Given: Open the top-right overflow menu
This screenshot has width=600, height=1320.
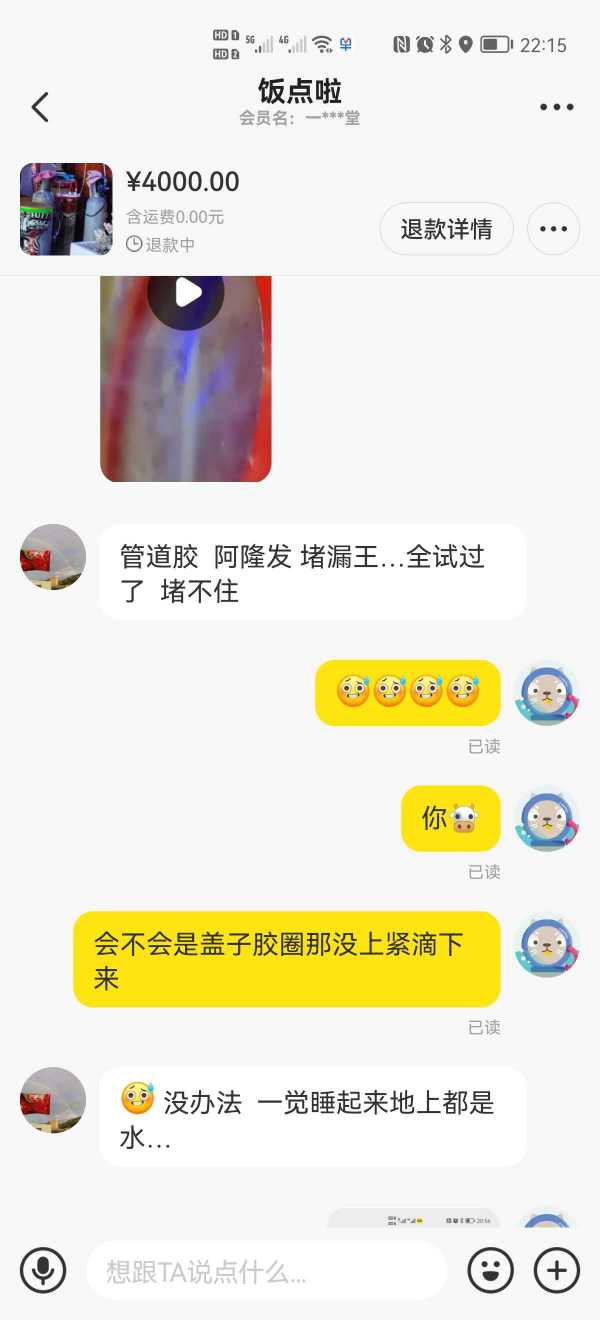Looking at the screenshot, I should [556, 107].
